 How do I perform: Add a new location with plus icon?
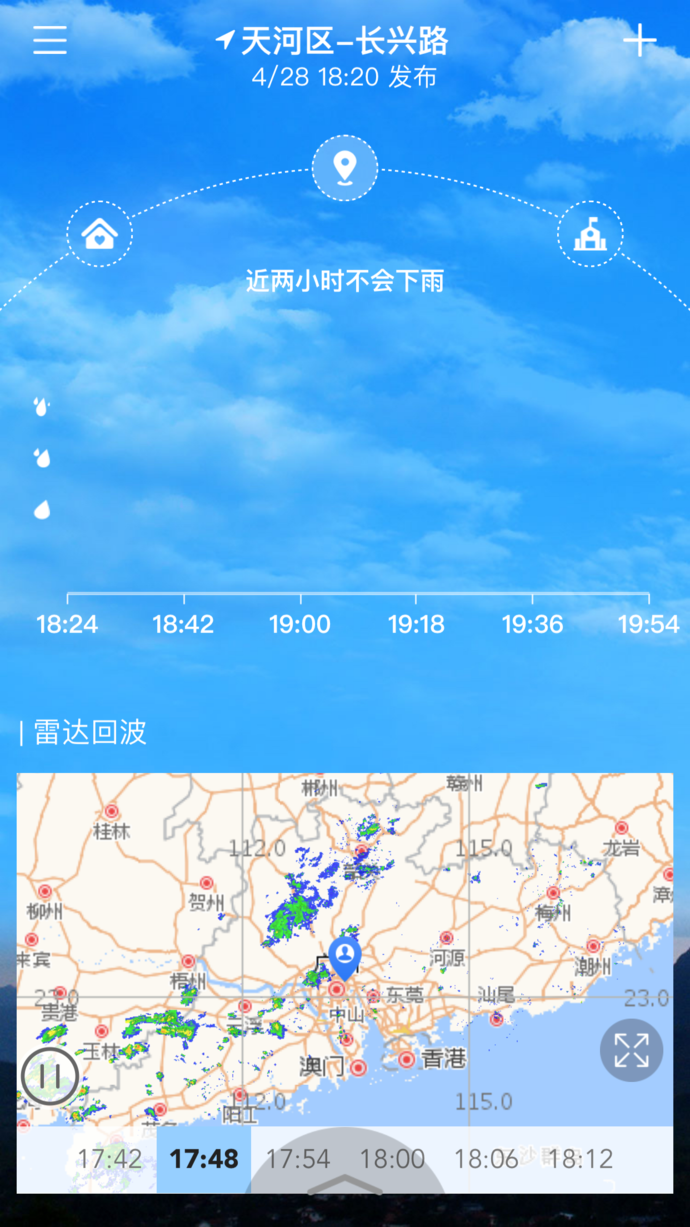(x=639, y=41)
